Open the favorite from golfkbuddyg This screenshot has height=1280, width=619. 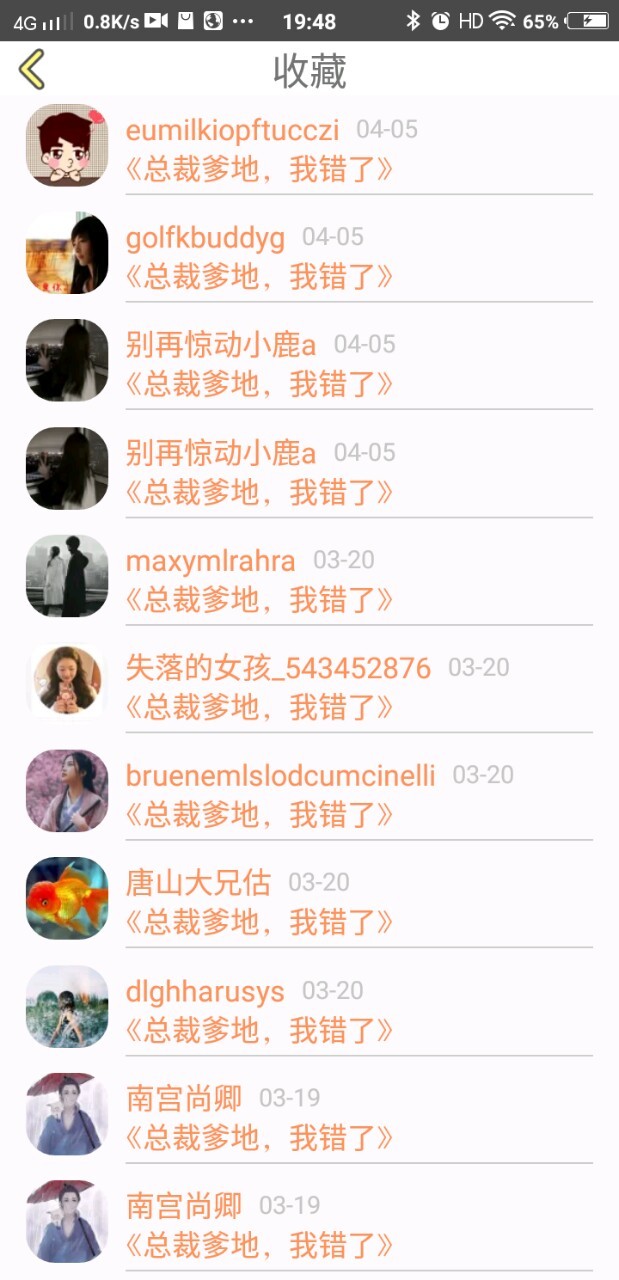309,255
